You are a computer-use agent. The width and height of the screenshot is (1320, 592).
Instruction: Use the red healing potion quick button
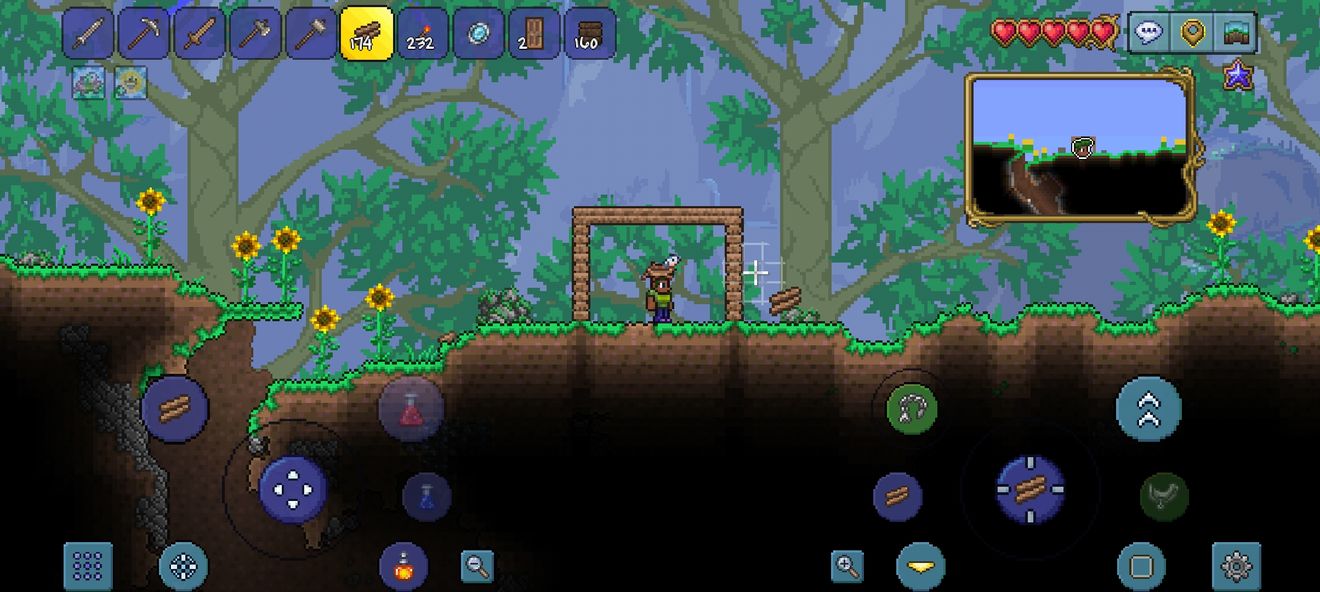(411, 409)
